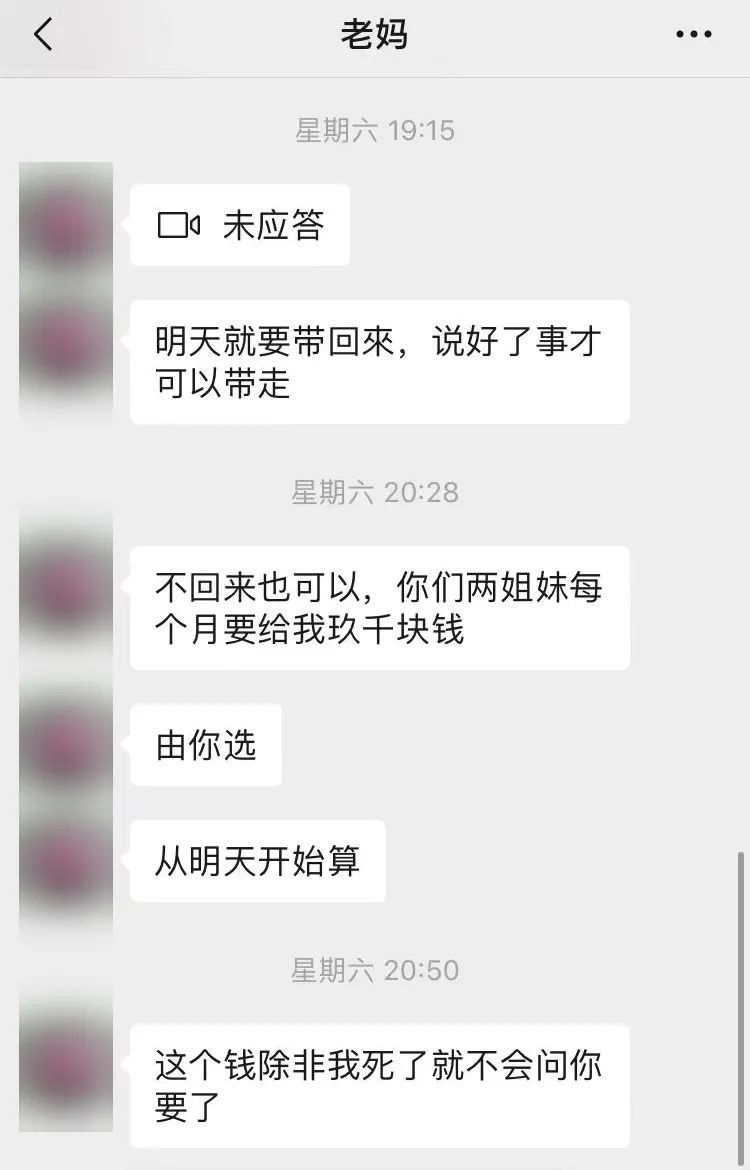The height and width of the screenshot is (1170, 750).
Task: Open the avatar beside the 由你选 message
Action: (x=66, y=745)
